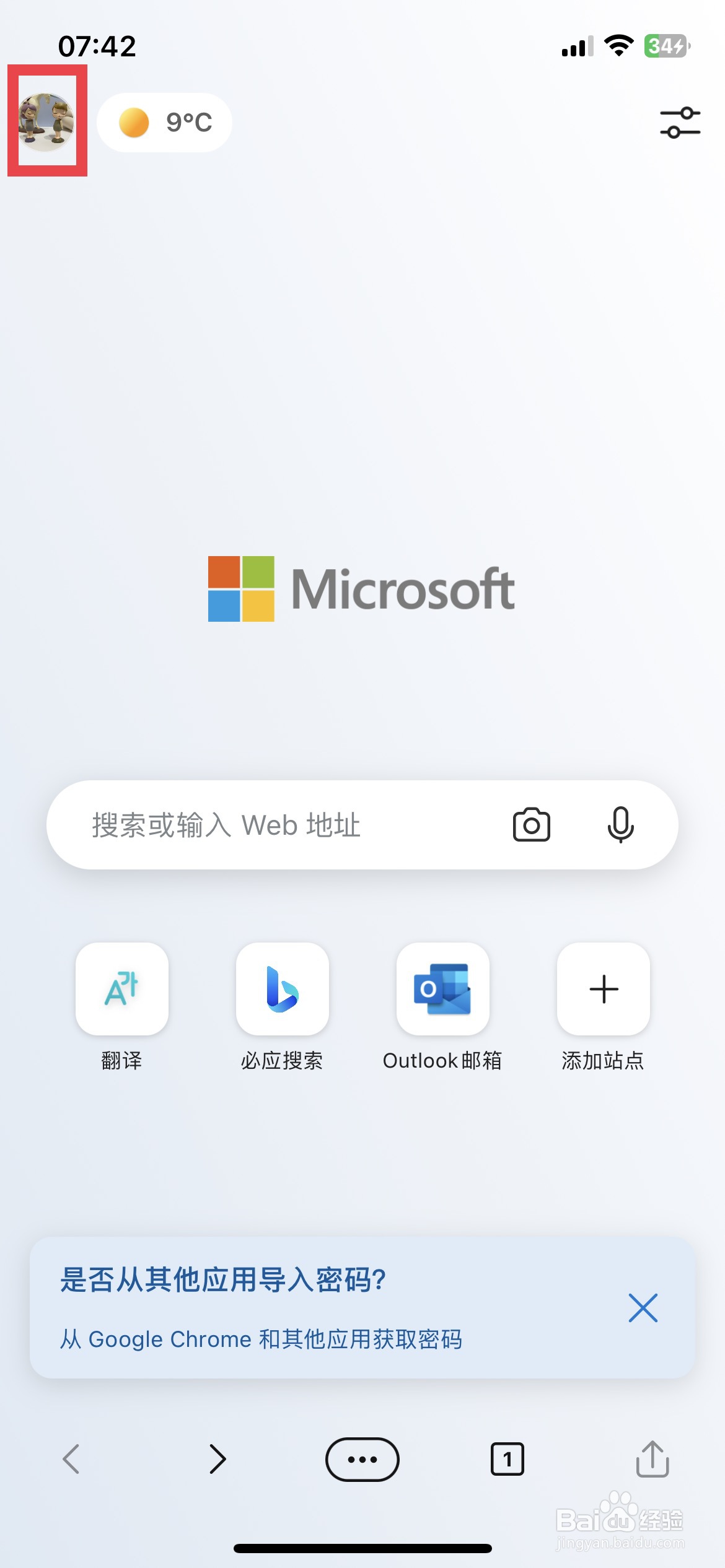Start a voice search with the microphone icon

(x=622, y=824)
